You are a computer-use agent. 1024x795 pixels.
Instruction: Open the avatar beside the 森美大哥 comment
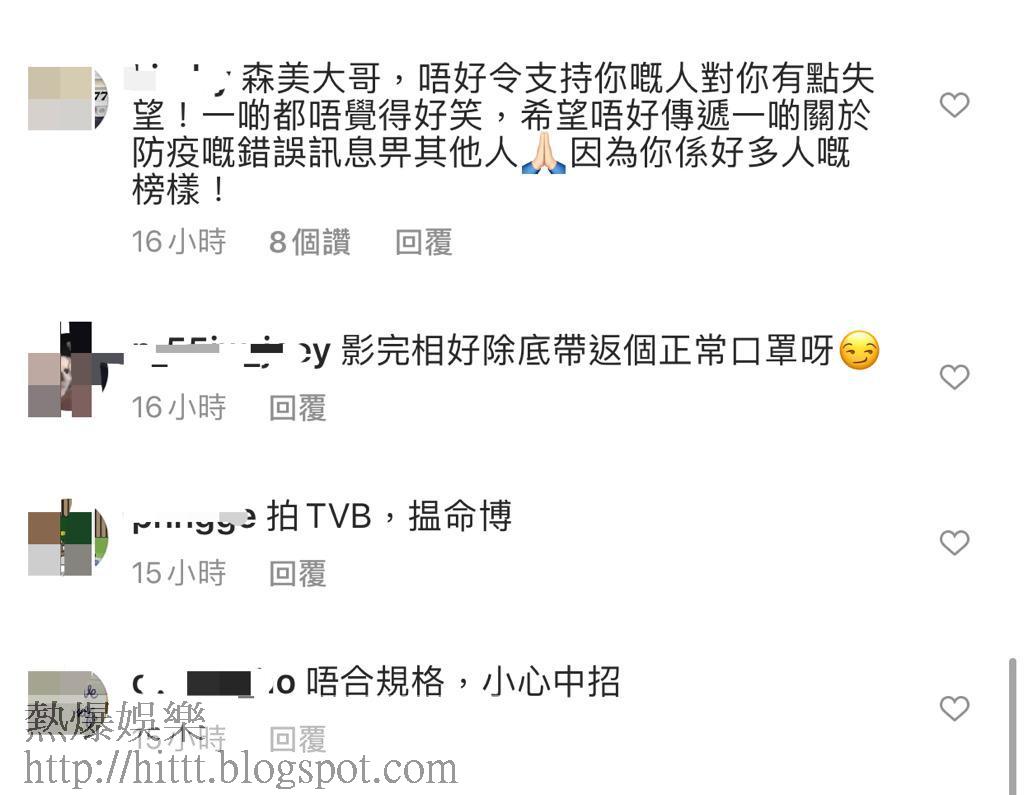pos(67,98)
